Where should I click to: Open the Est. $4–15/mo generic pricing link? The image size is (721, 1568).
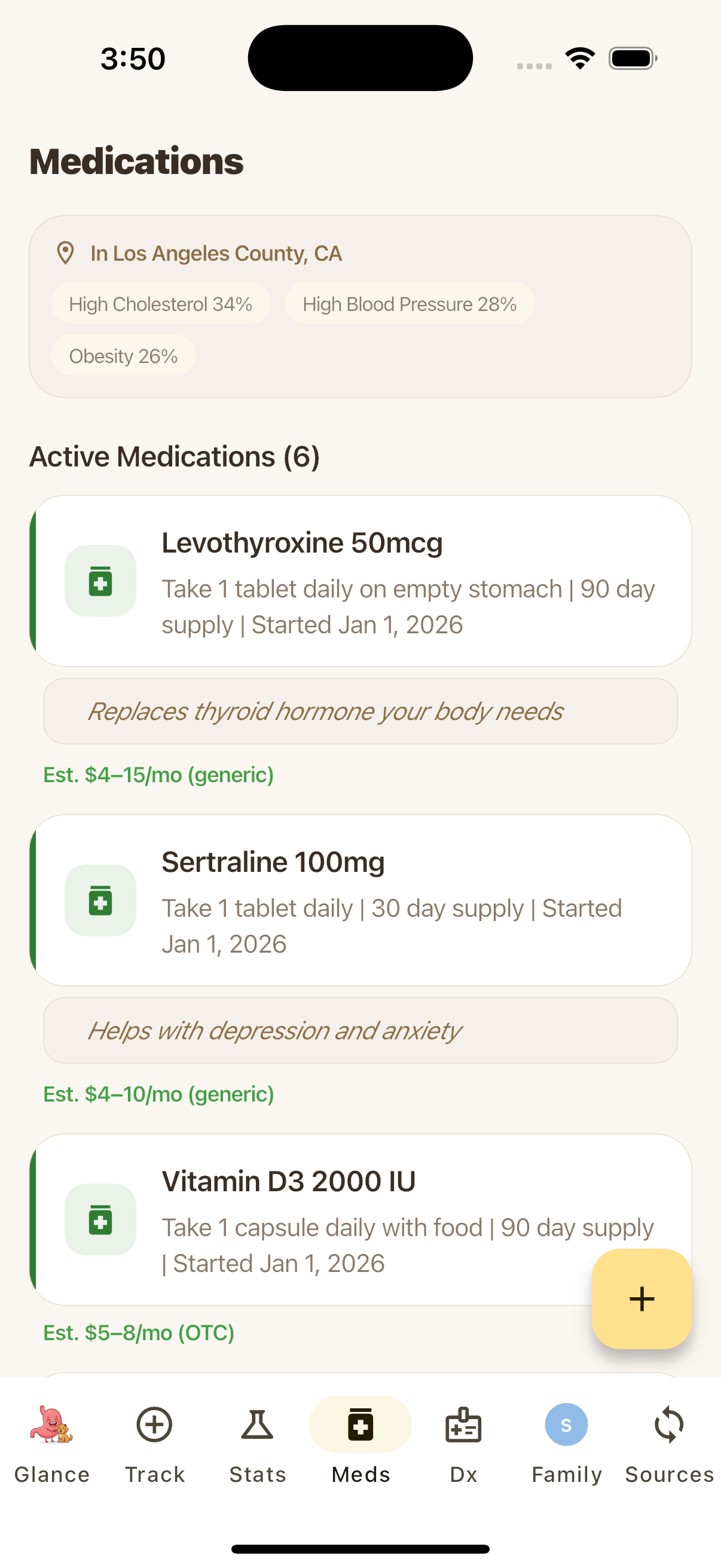(158, 775)
